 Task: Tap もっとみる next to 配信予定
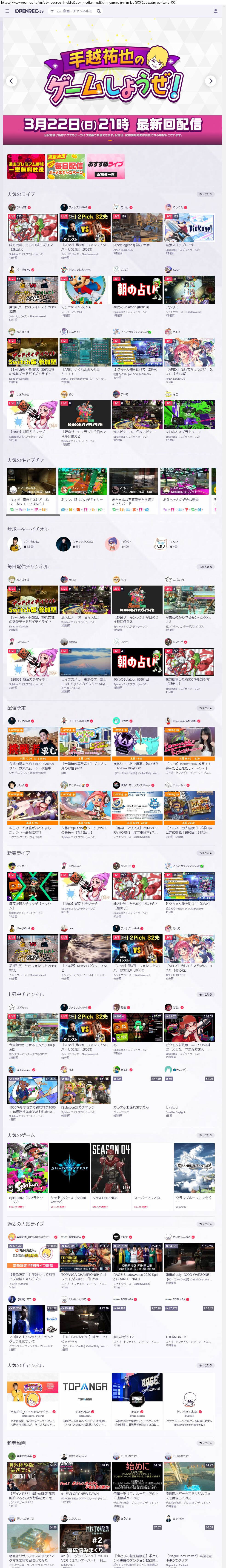click(x=205, y=708)
